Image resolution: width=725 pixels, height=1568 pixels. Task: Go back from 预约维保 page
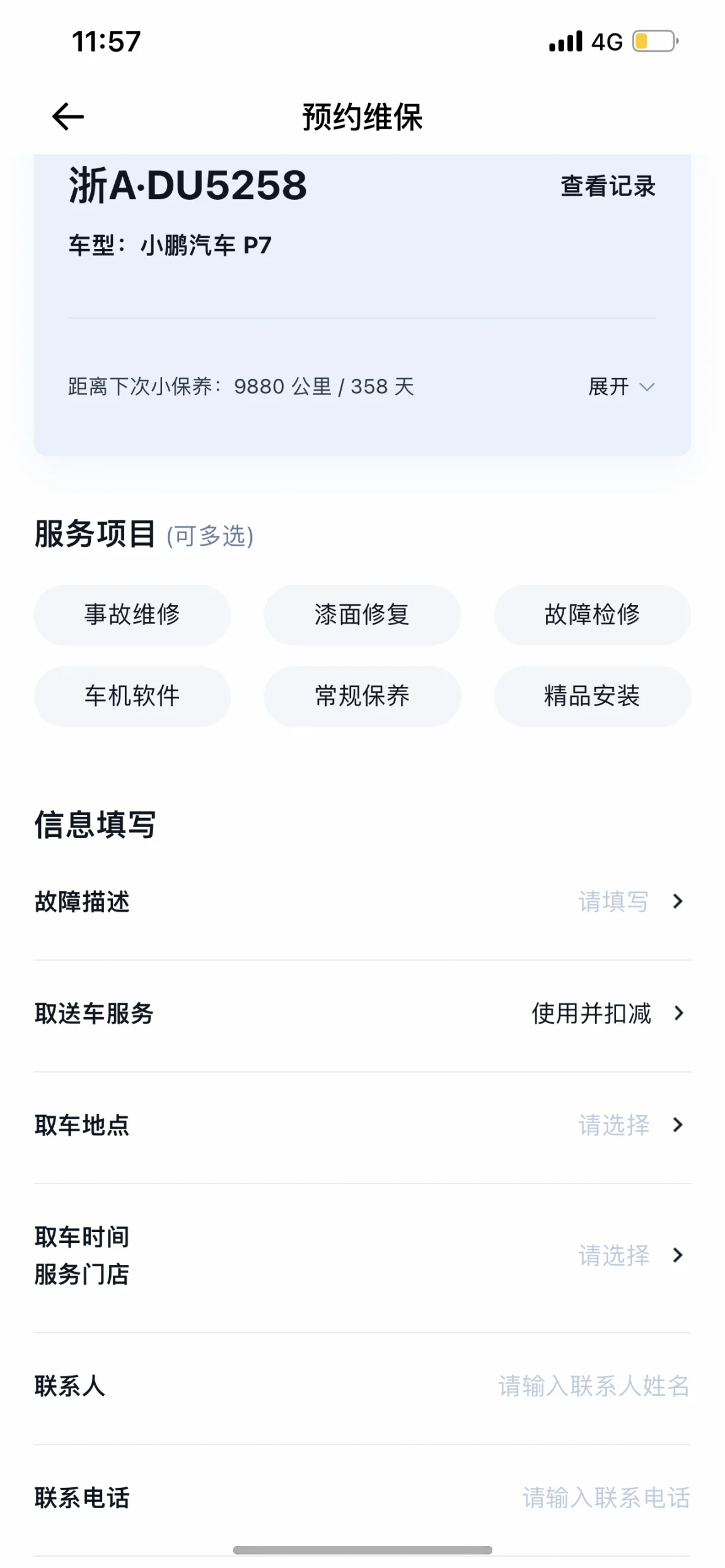(68, 117)
